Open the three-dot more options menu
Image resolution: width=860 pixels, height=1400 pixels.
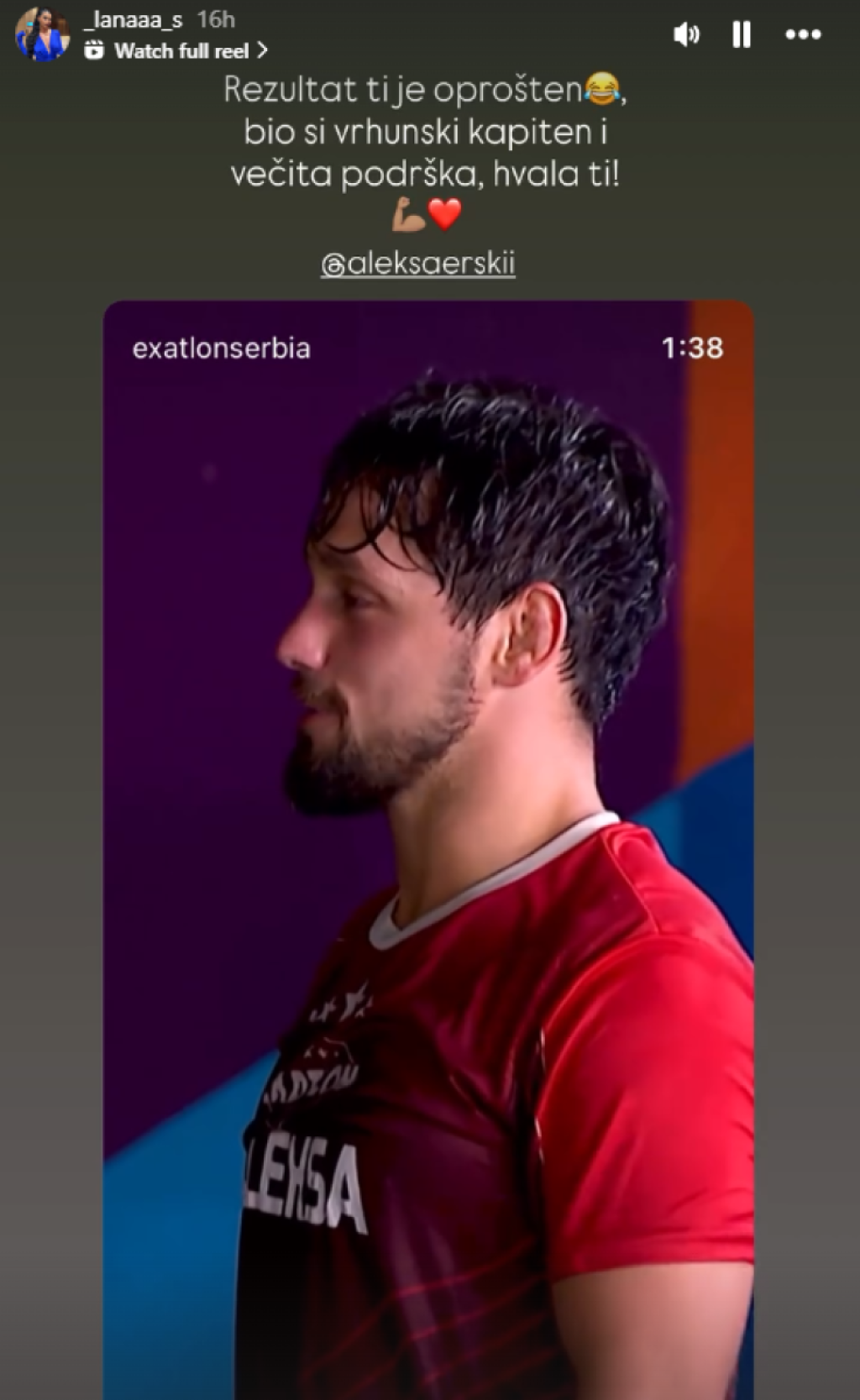click(x=803, y=34)
